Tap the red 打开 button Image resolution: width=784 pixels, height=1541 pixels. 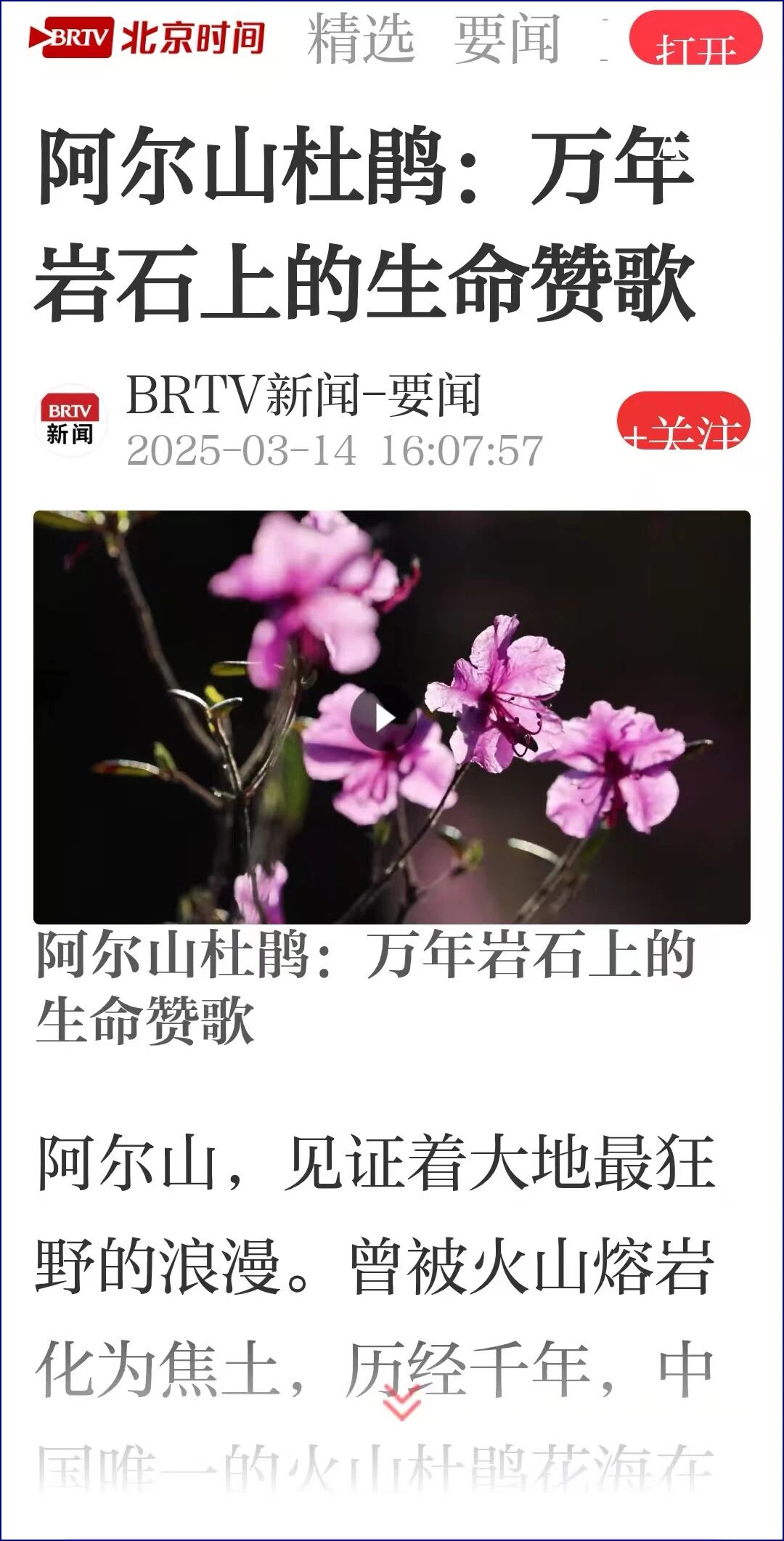point(695,39)
